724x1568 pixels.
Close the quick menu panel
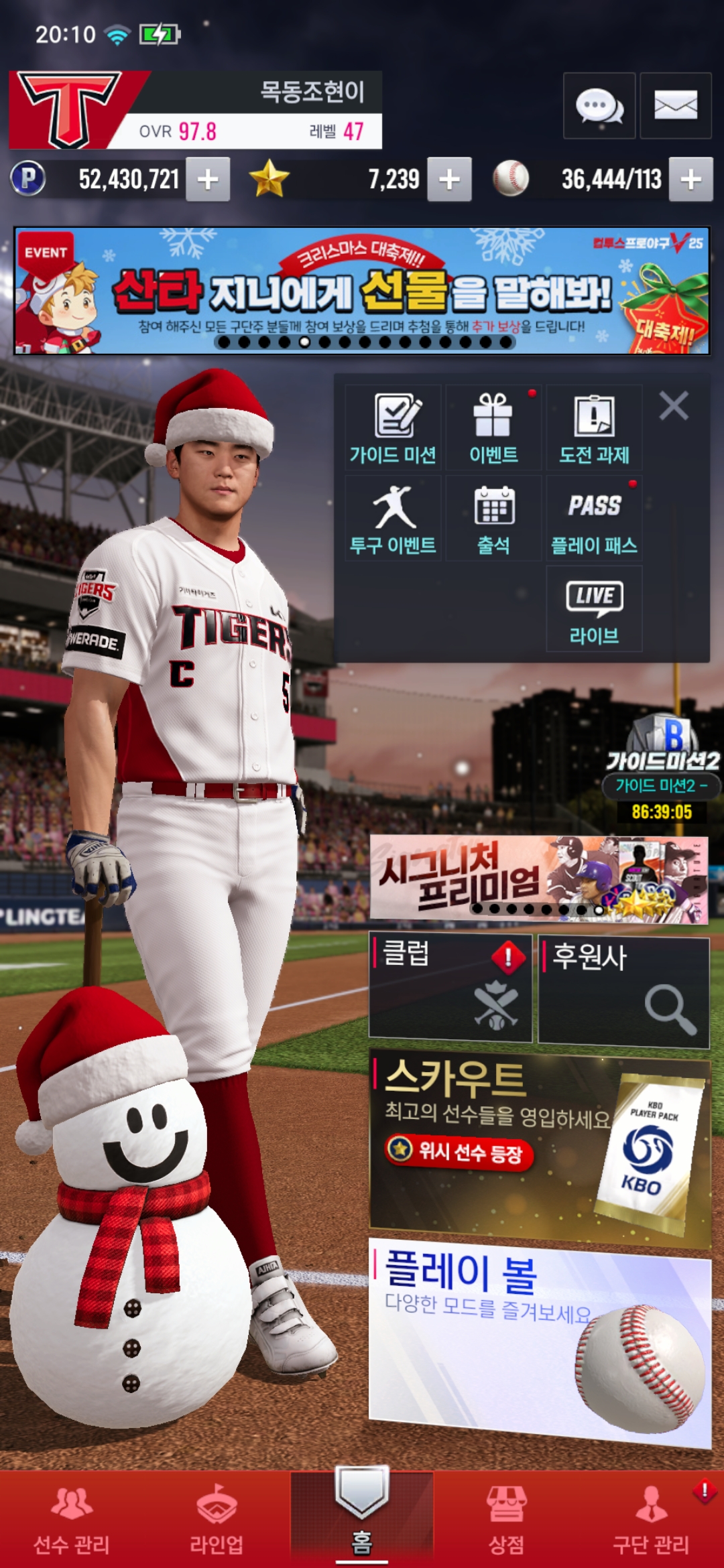674,406
